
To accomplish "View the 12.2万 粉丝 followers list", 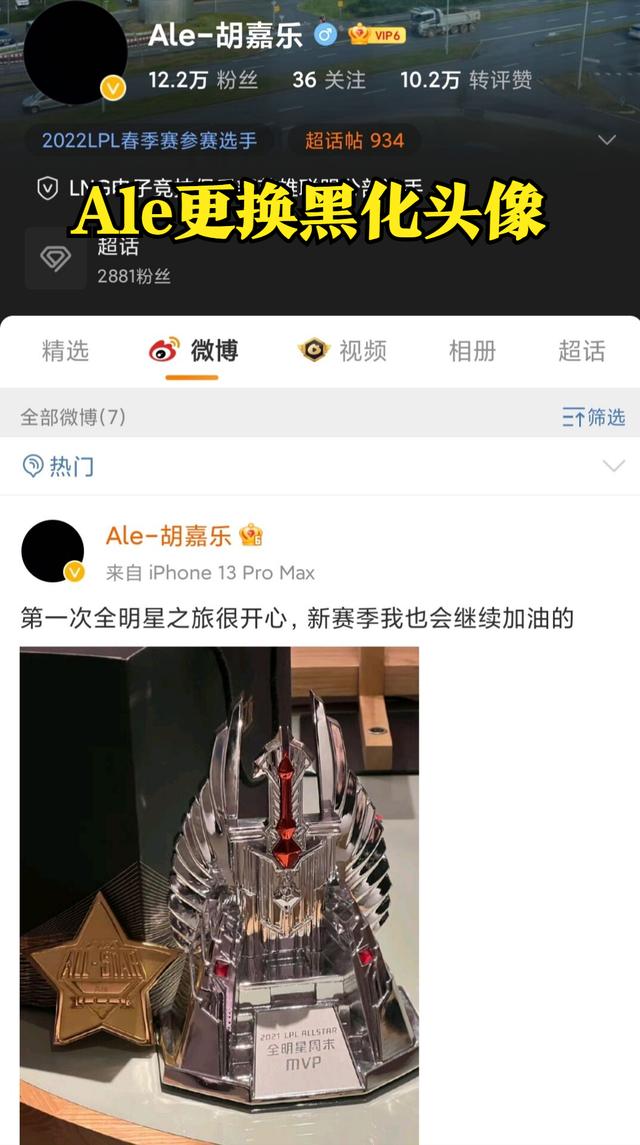I will tap(202, 80).
